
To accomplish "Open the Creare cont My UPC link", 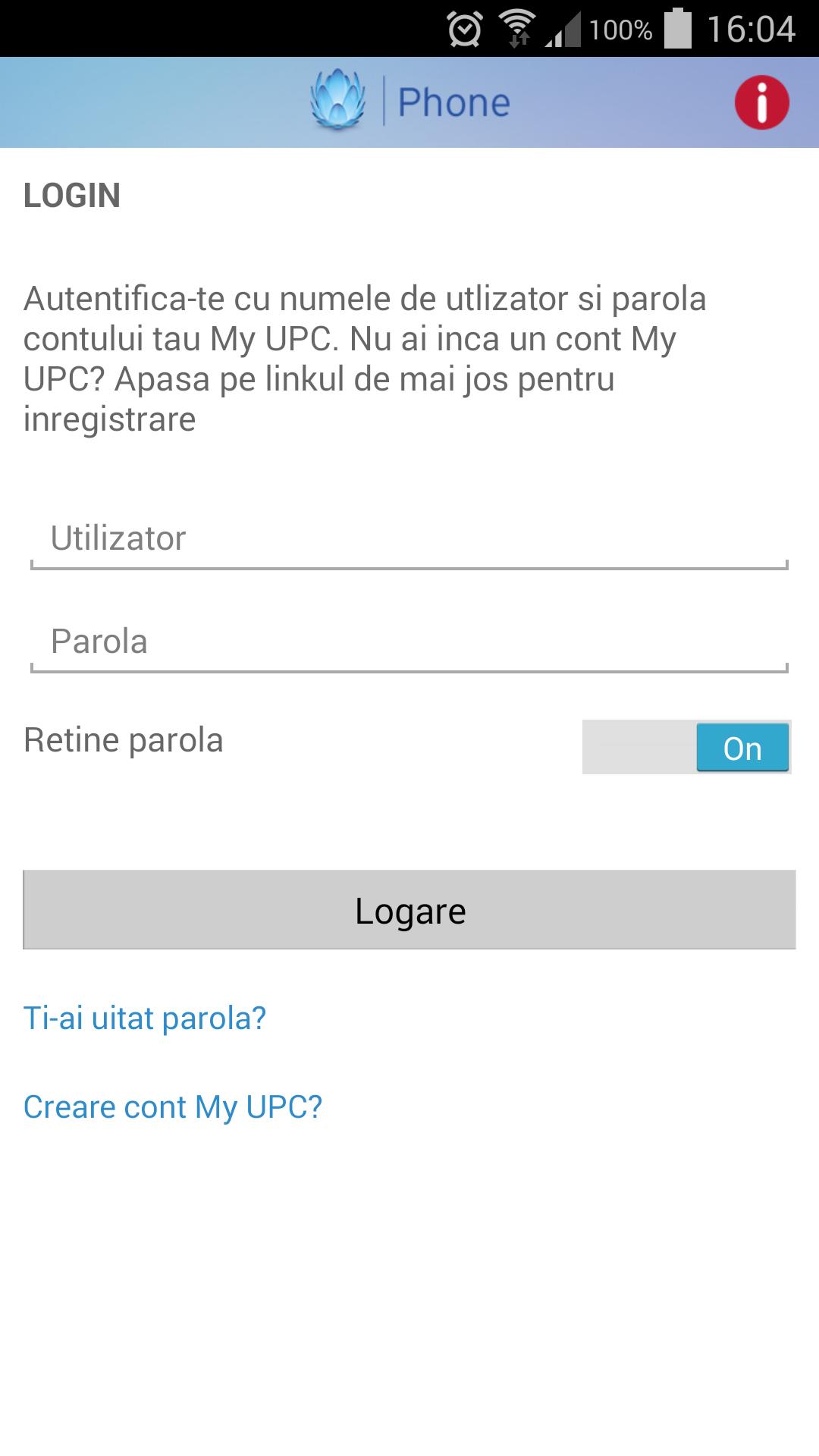I will pos(172,1107).
